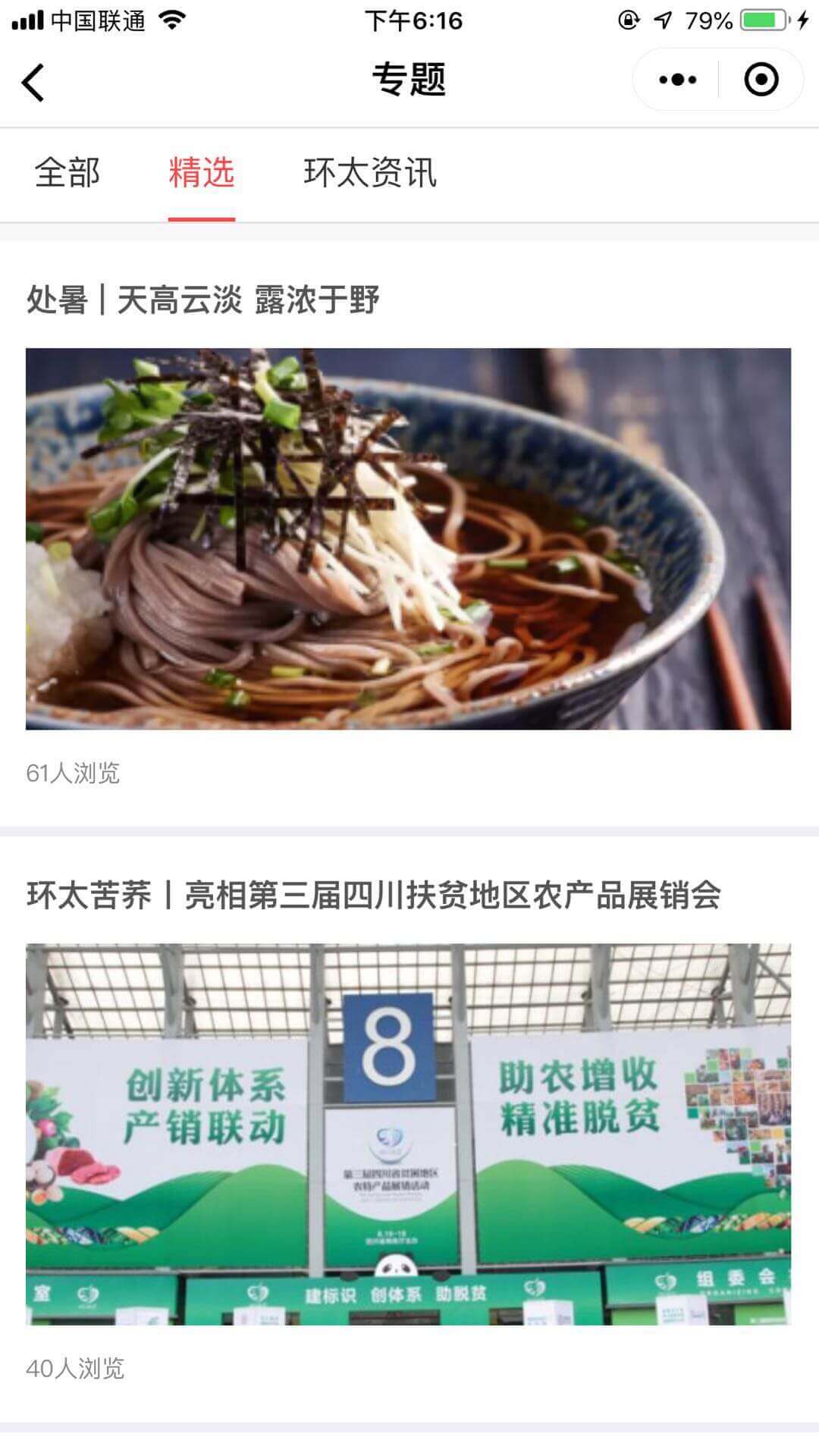Image resolution: width=819 pixels, height=1456 pixels.
Task: Open the 环太苦荞 展销会 article image
Action: [408, 1134]
